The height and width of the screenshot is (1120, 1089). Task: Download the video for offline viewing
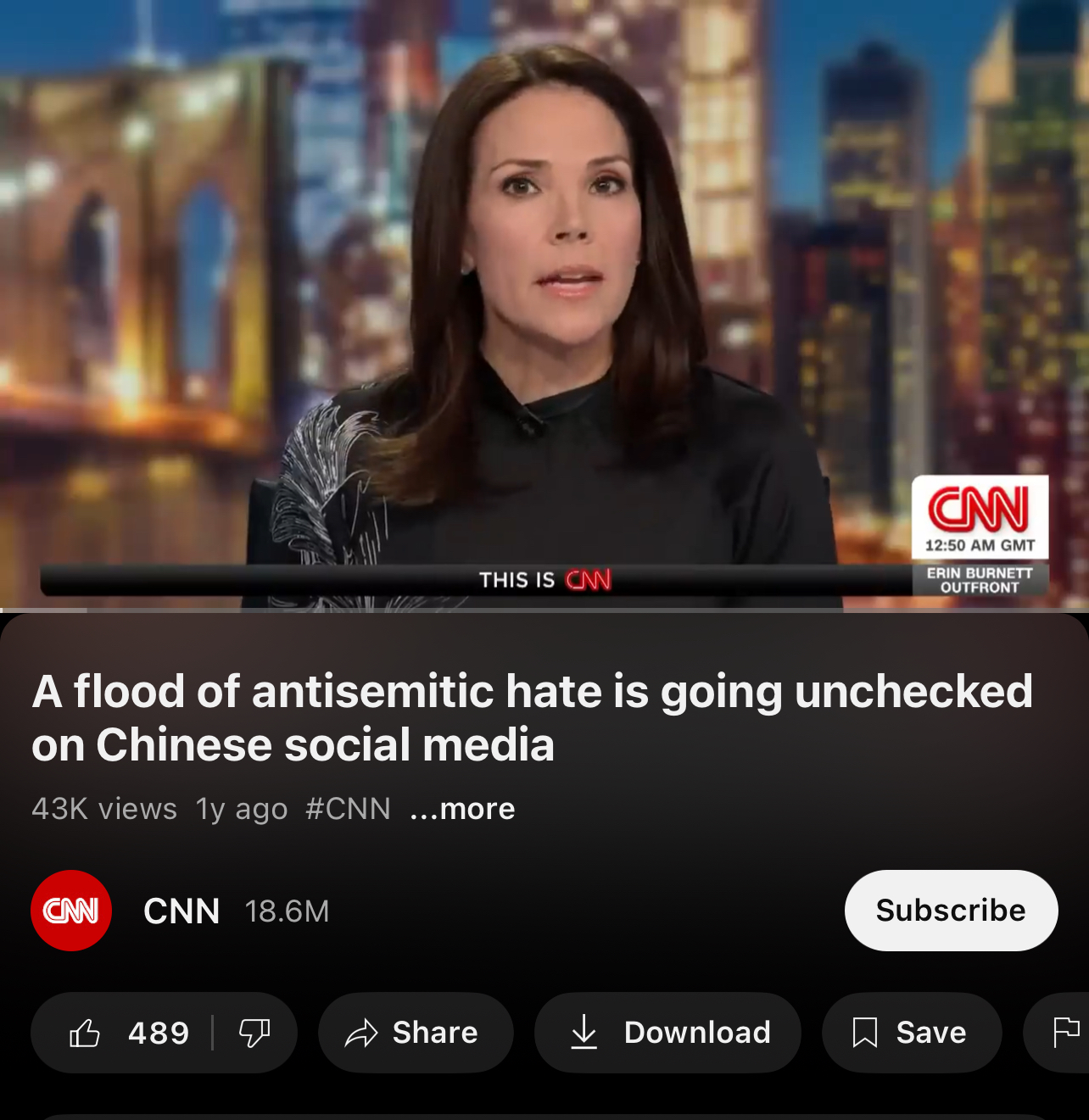click(x=667, y=1033)
